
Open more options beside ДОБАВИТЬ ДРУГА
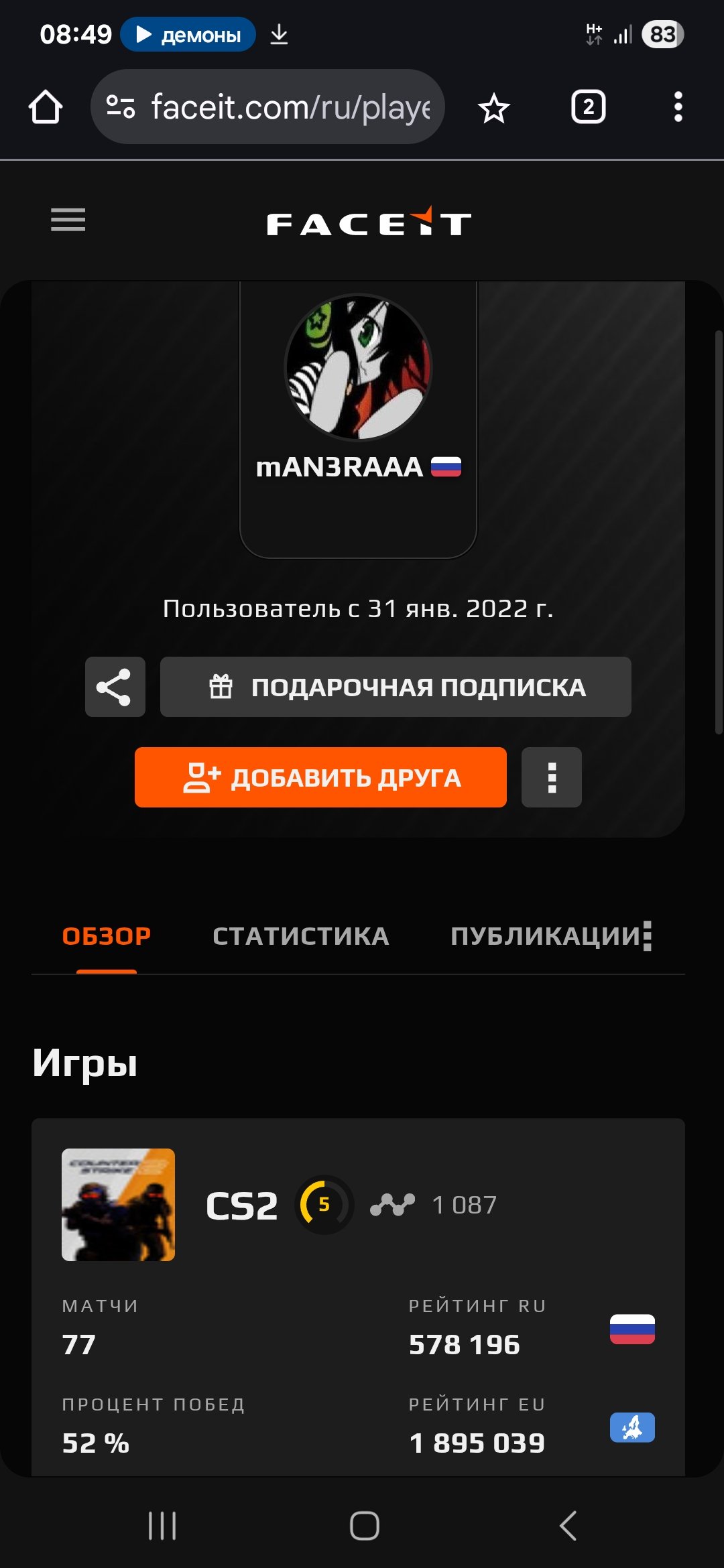click(551, 777)
